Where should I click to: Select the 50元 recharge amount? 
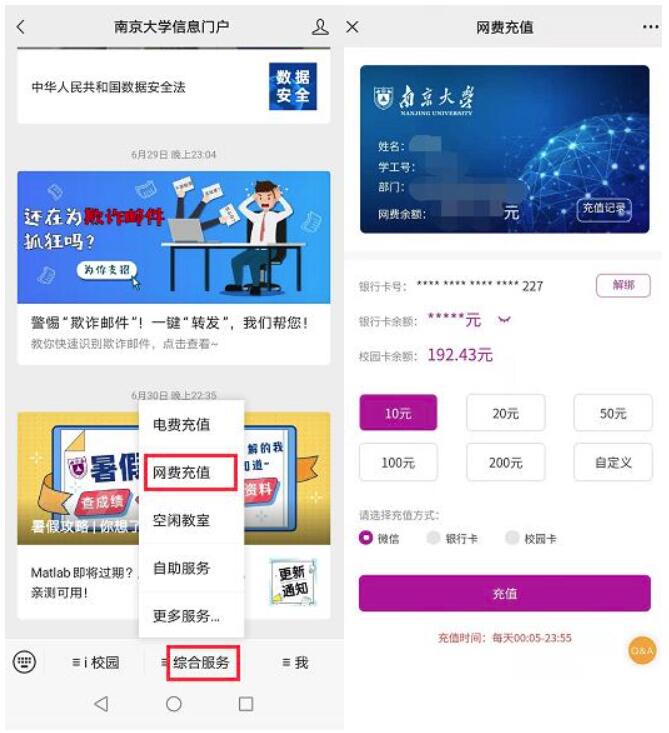612,413
